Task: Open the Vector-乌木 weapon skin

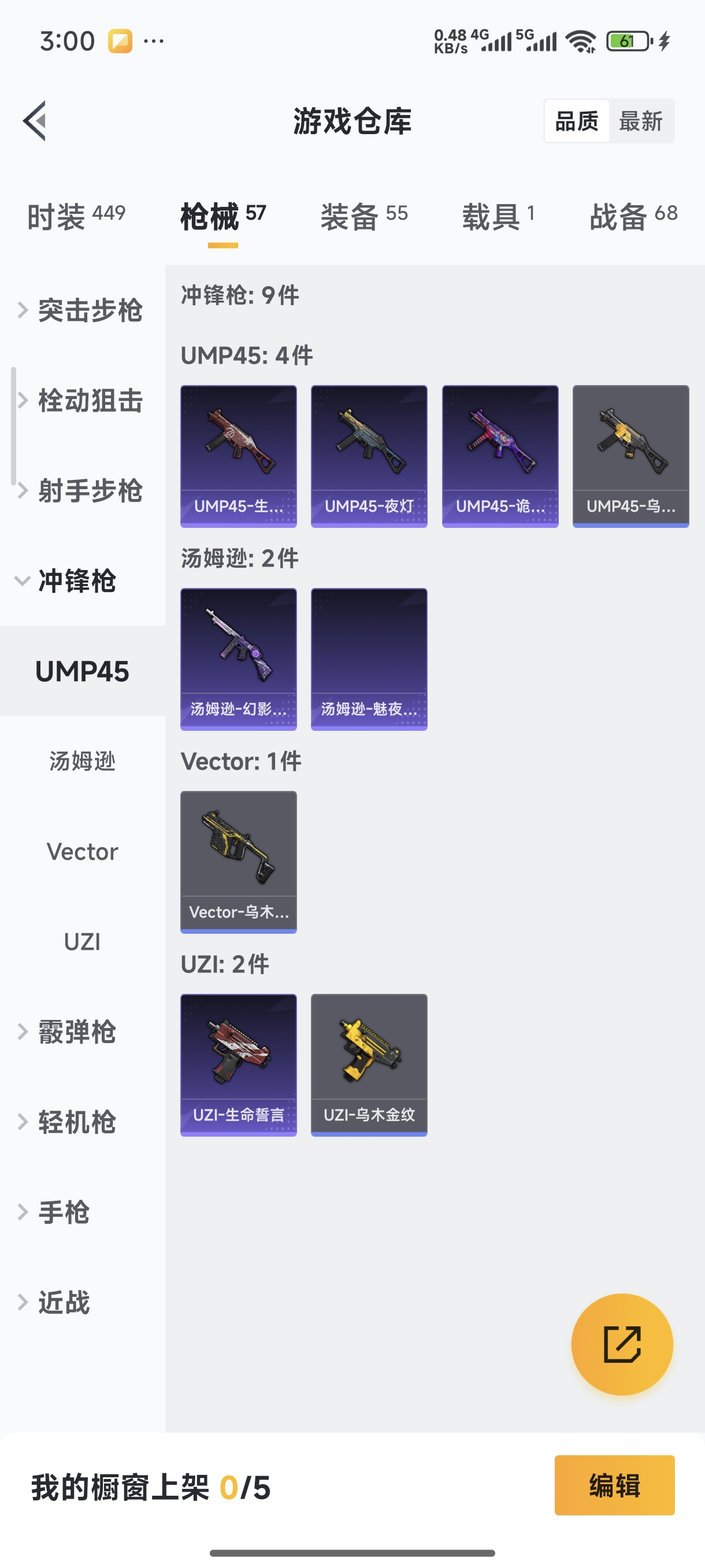Action: (238, 860)
